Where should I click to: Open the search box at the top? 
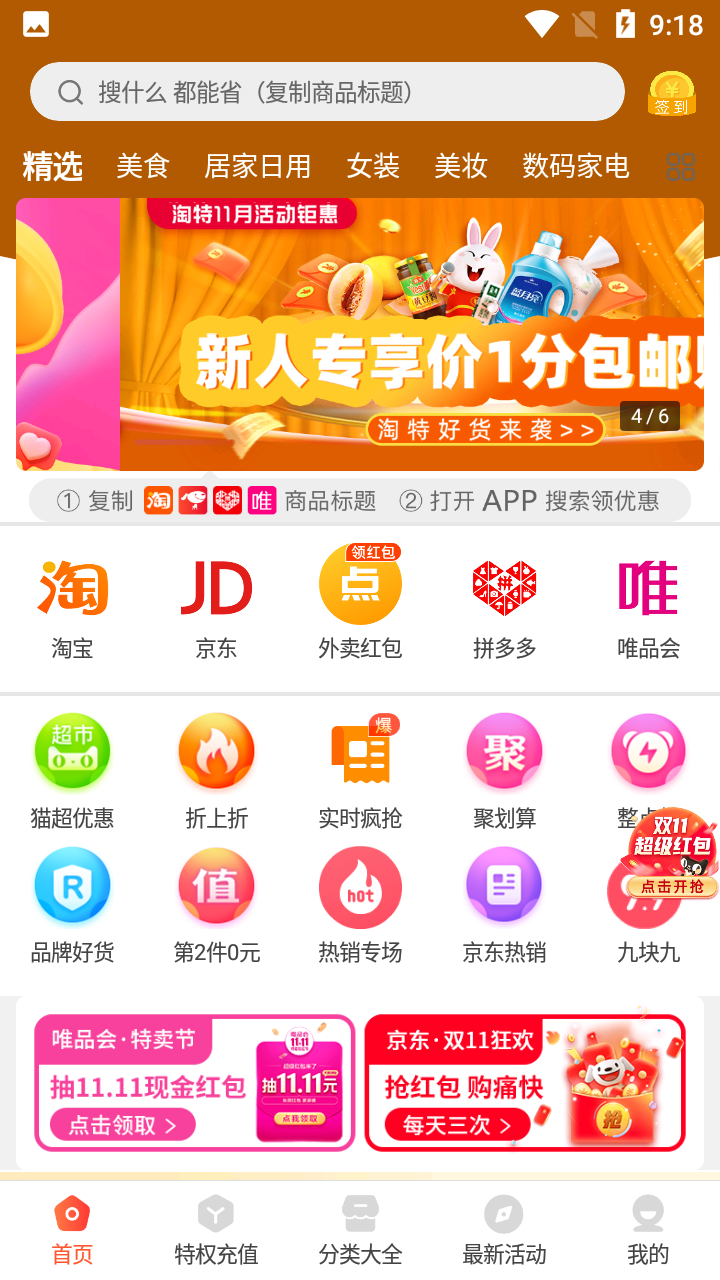coord(326,92)
